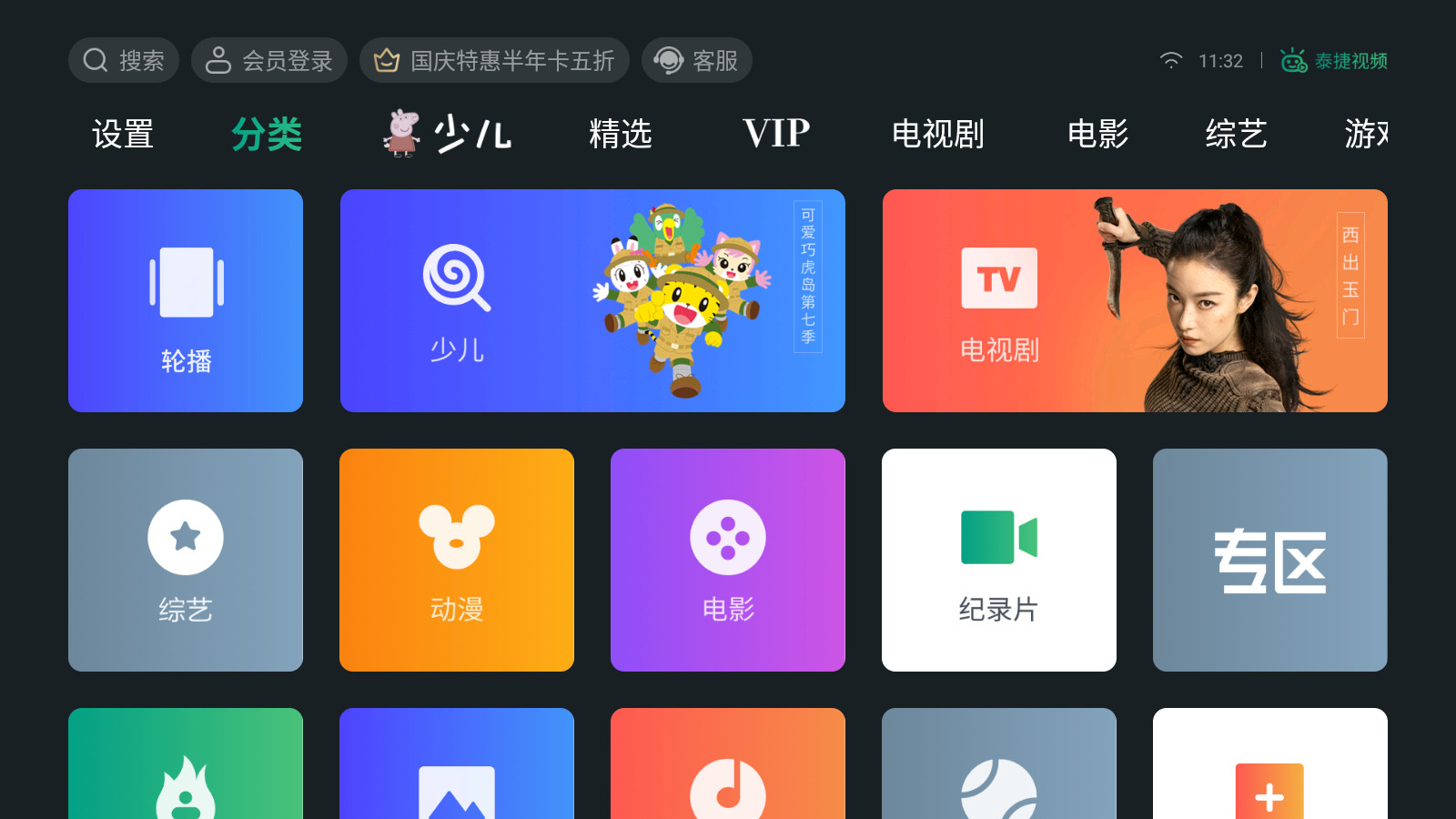Open the 搜索 search button
The height and width of the screenshot is (819, 1456).
[x=124, y=61]
